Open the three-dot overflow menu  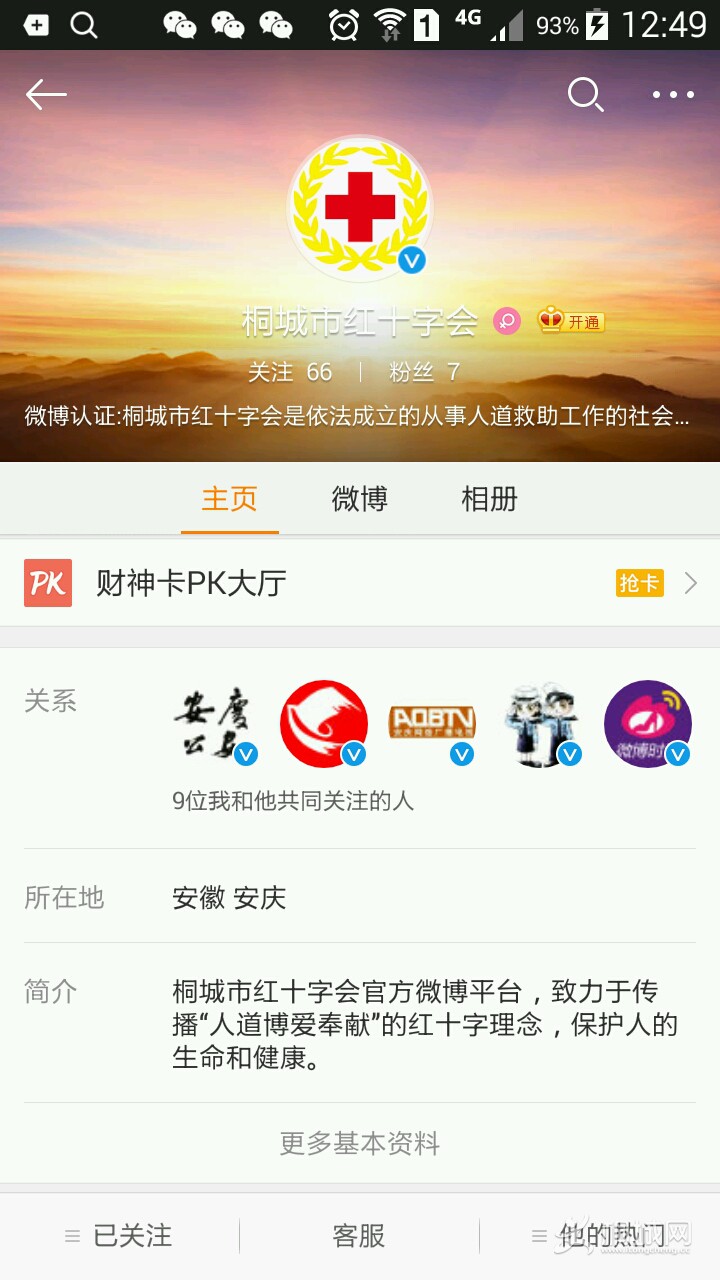[x=673, y=95]
